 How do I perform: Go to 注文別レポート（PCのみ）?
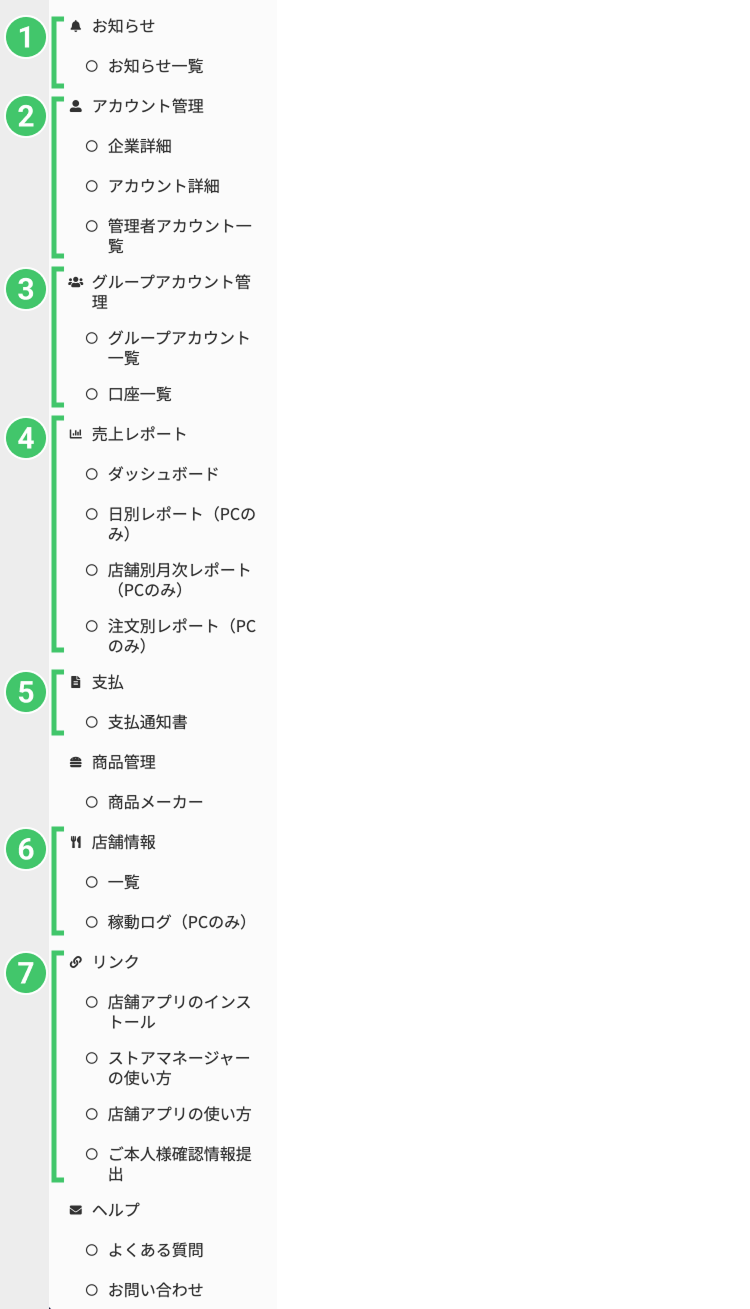(181, 636)
